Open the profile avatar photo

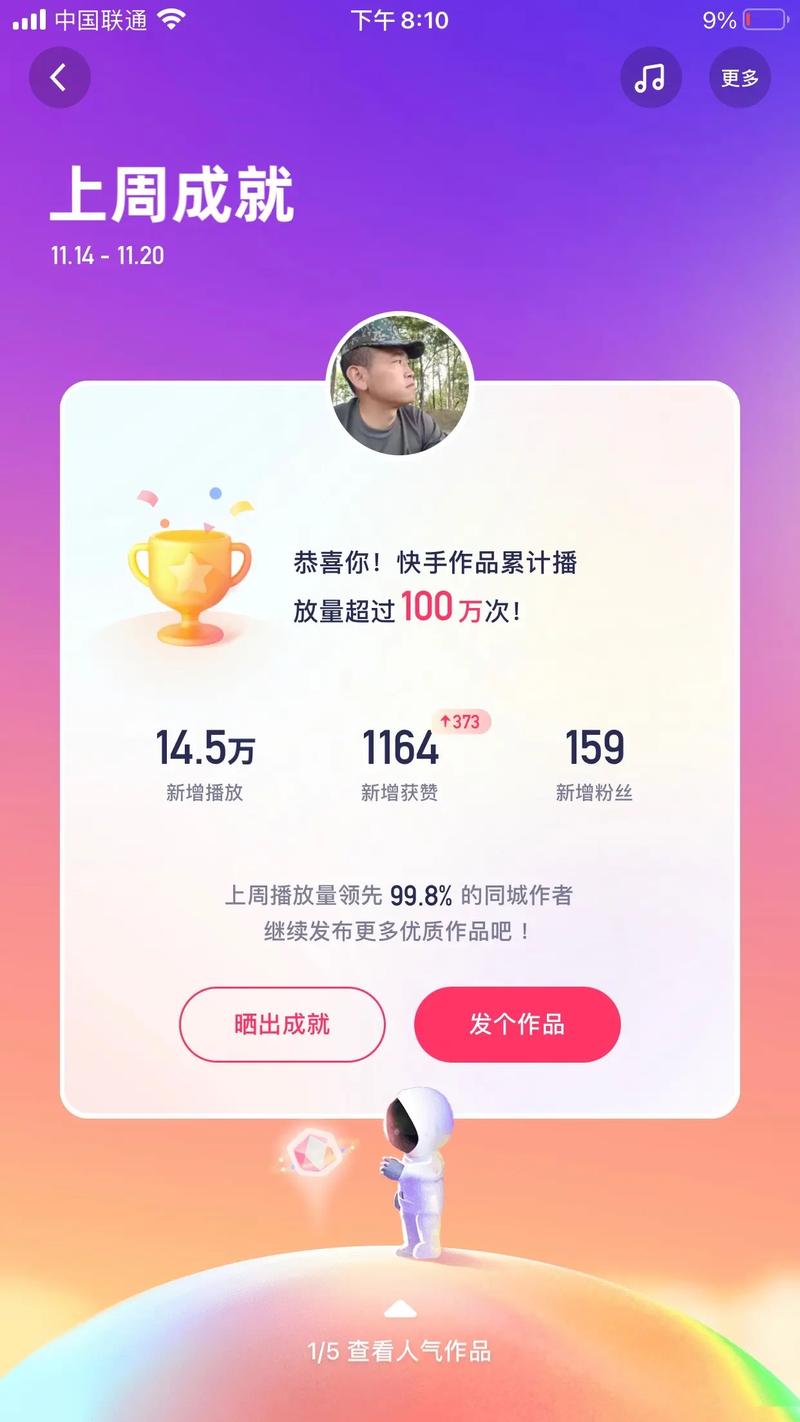coord(400,386)
